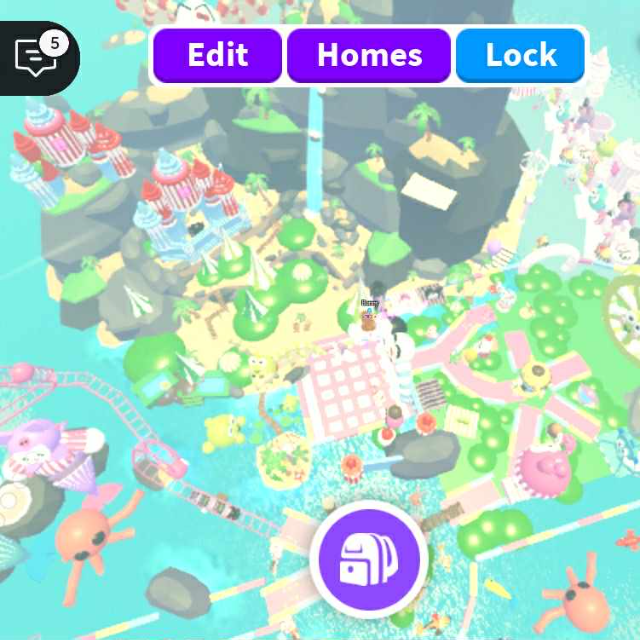Image resolution: width=640 pixels, height=640 pixels.
Task: Open the backpack inventory
Action: pos(369,559)
